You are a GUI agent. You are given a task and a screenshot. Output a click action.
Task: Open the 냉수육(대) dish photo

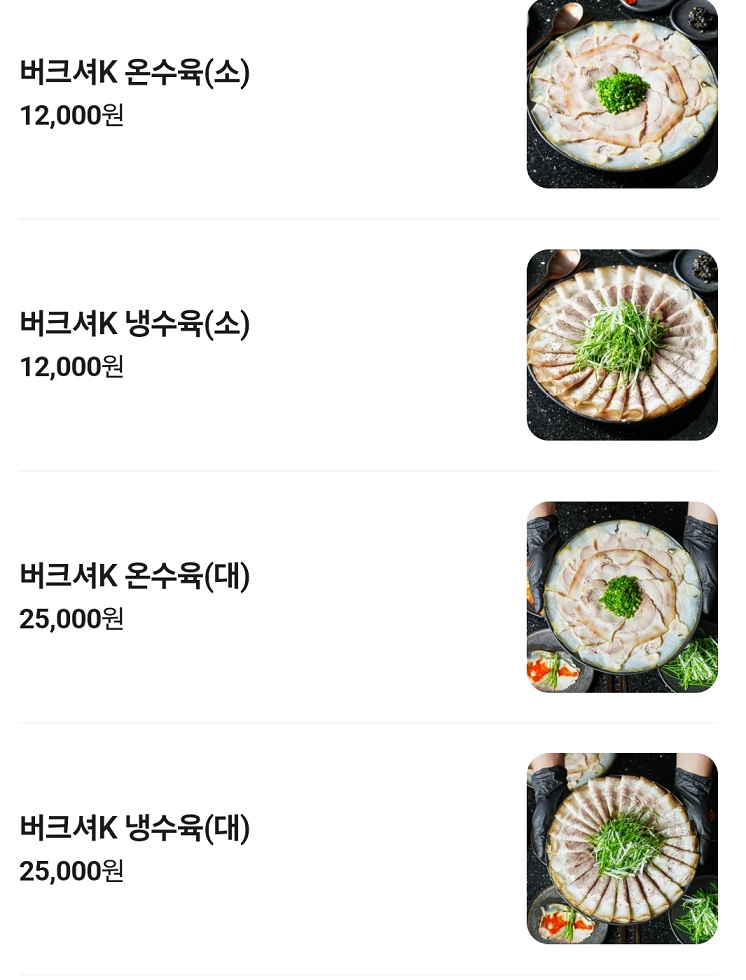[622, 848]
